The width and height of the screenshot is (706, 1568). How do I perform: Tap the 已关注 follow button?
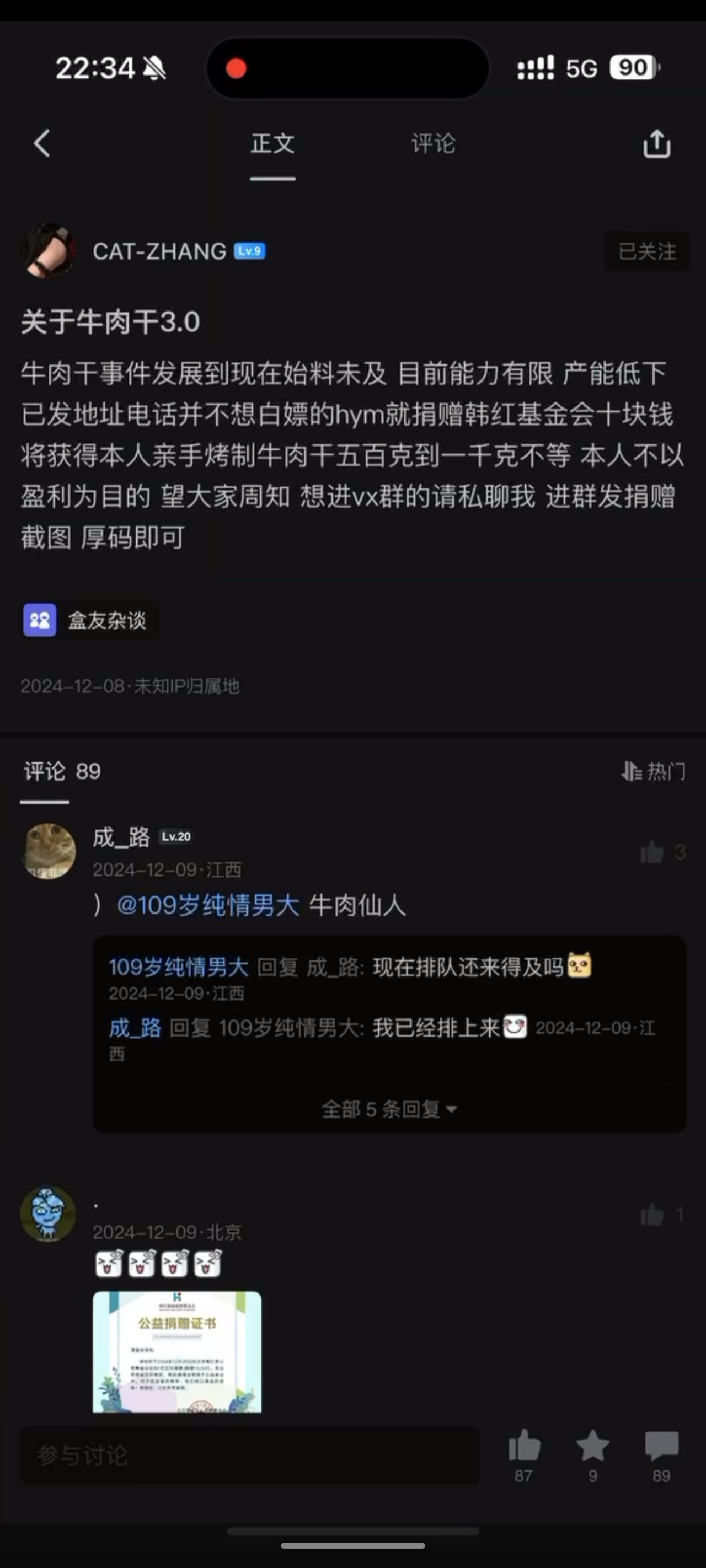[x=647, y=251]
